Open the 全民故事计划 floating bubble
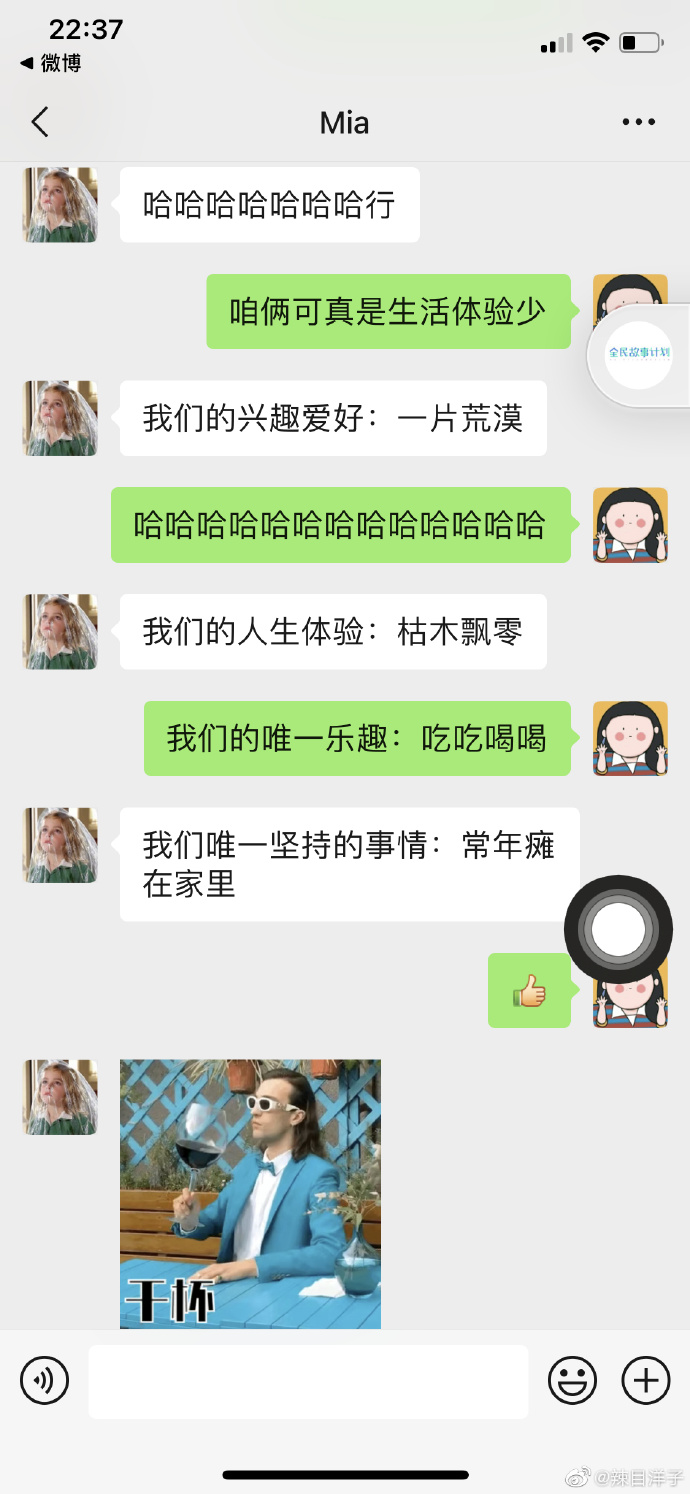This screenshot has height=1494, width=690. [x=640, y=354]
